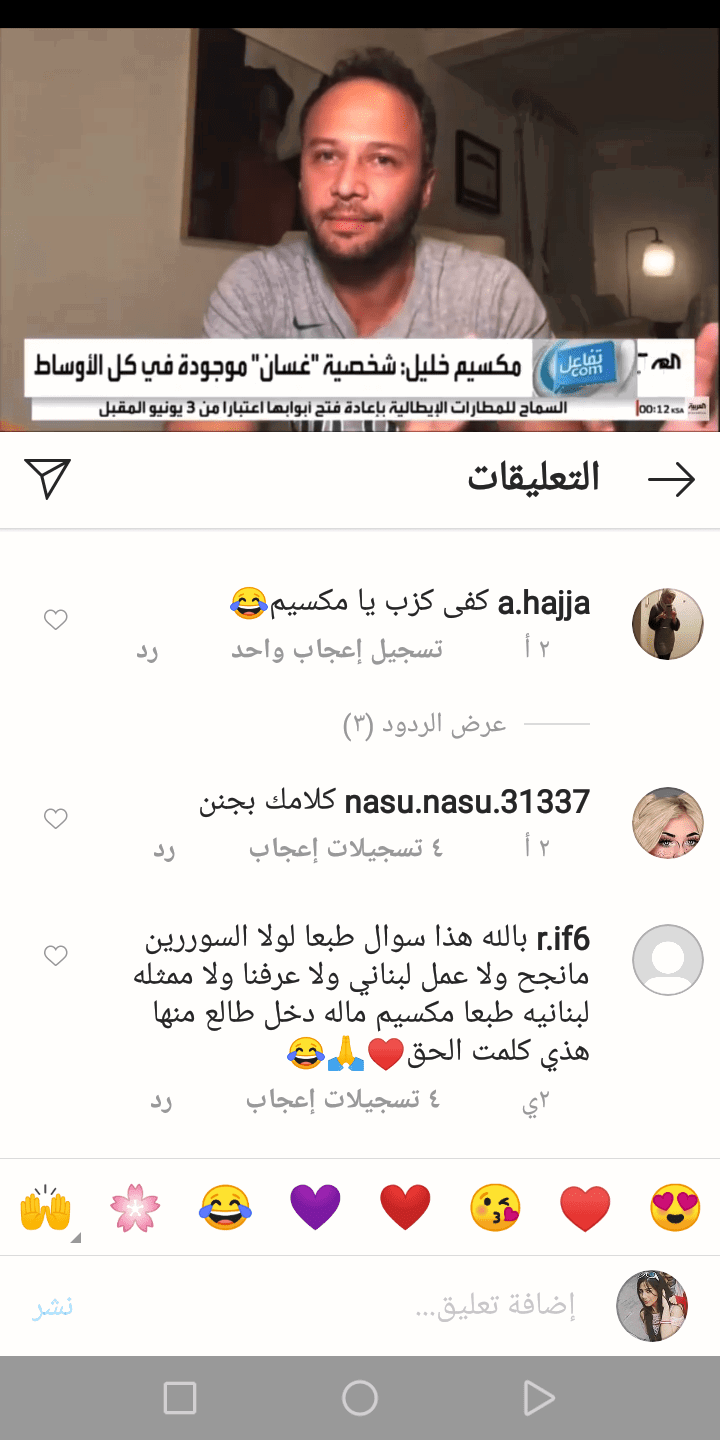View likes on nasu.nasu.31337's comment
The image size is (720, 1440).
pos(345,849)
